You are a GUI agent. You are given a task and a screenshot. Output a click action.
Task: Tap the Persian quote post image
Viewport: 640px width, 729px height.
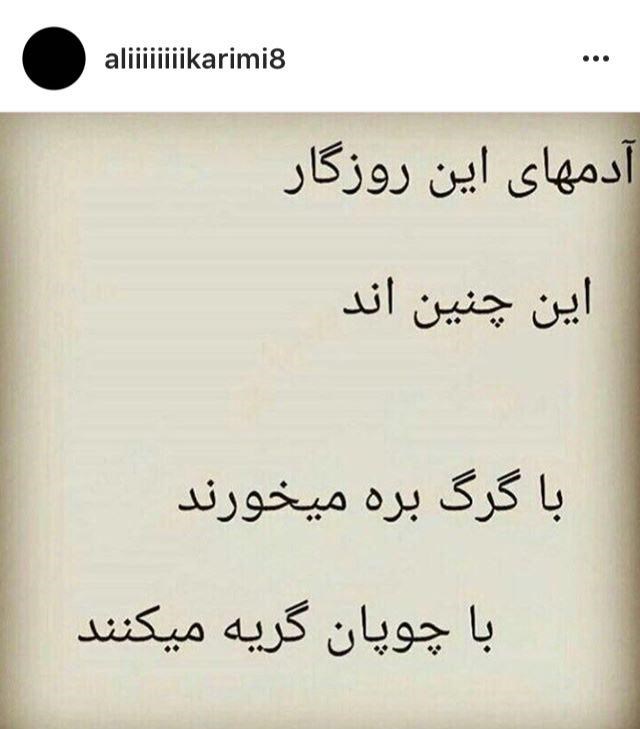coord(320,420)
